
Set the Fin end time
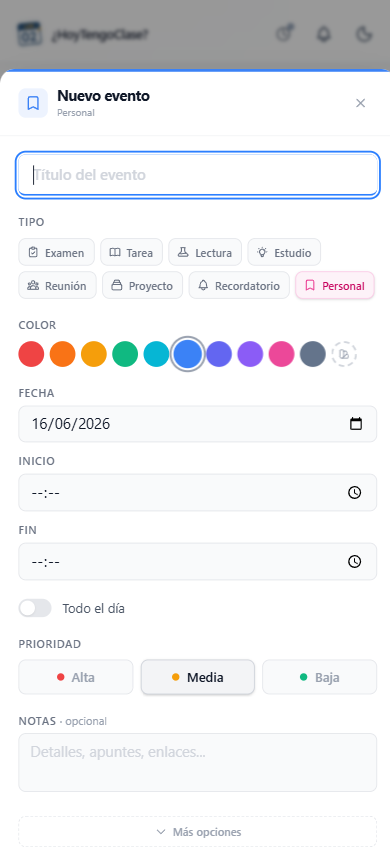click(x=197, y=561)
